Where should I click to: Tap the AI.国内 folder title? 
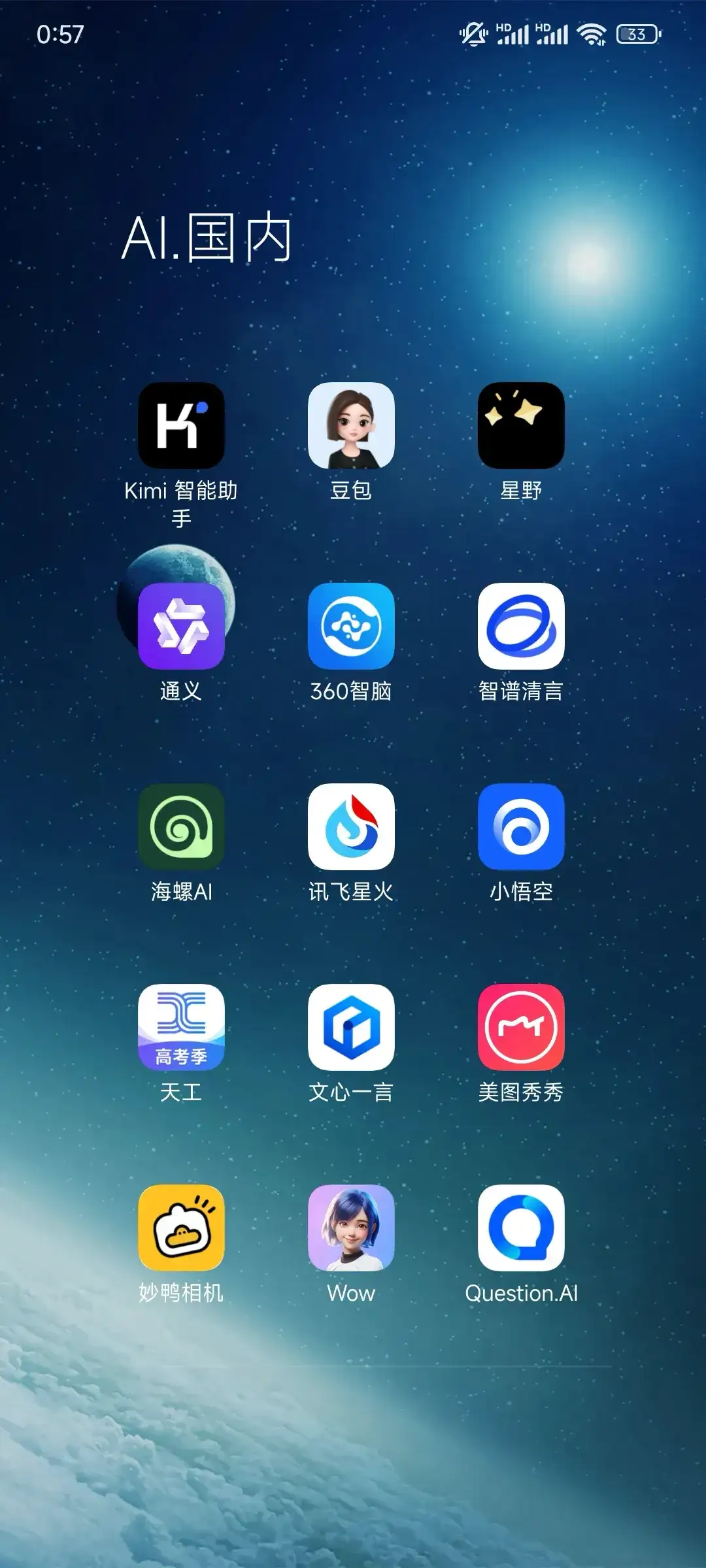click(x=207, y=238)
